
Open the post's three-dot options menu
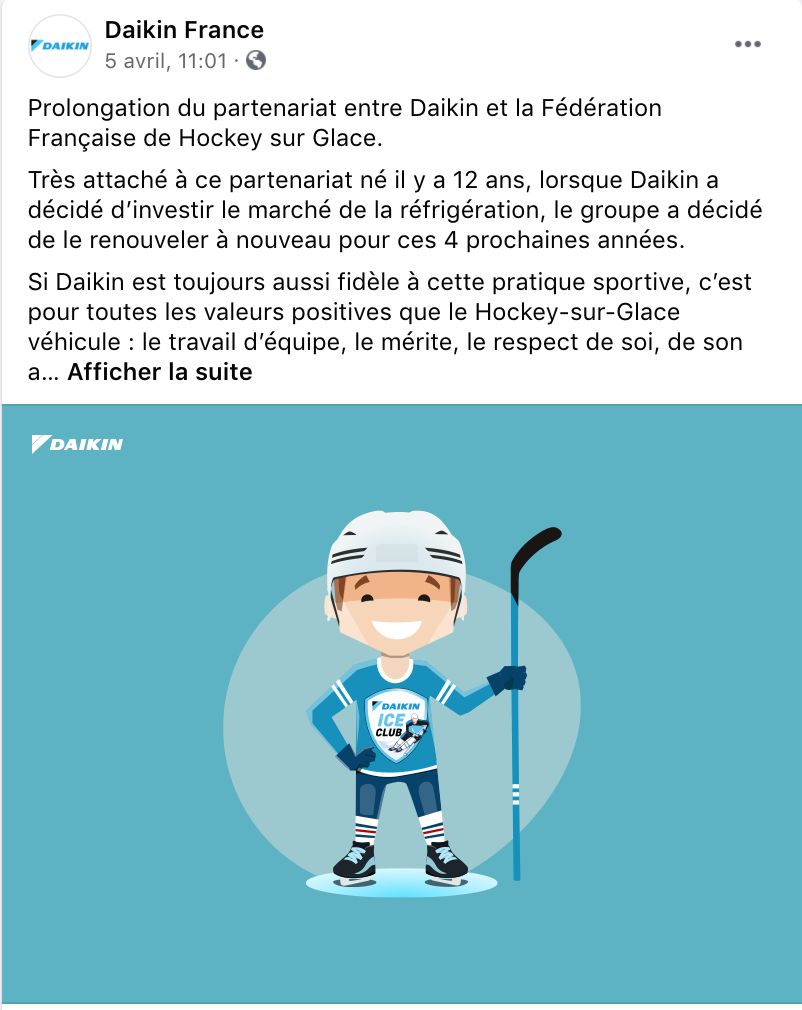tap(748, 44)
